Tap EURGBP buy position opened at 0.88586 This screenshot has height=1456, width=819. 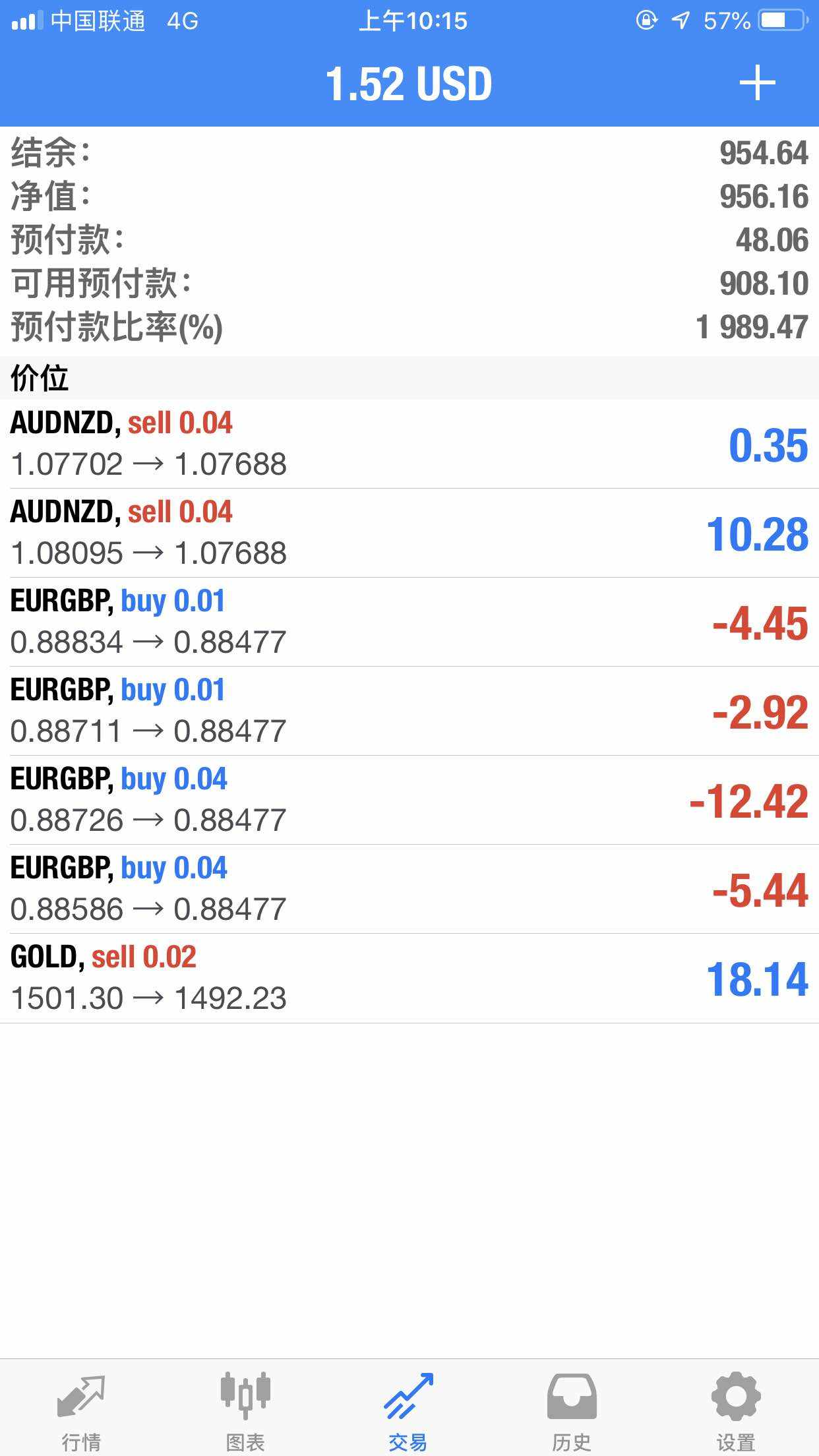coord(409,889)
